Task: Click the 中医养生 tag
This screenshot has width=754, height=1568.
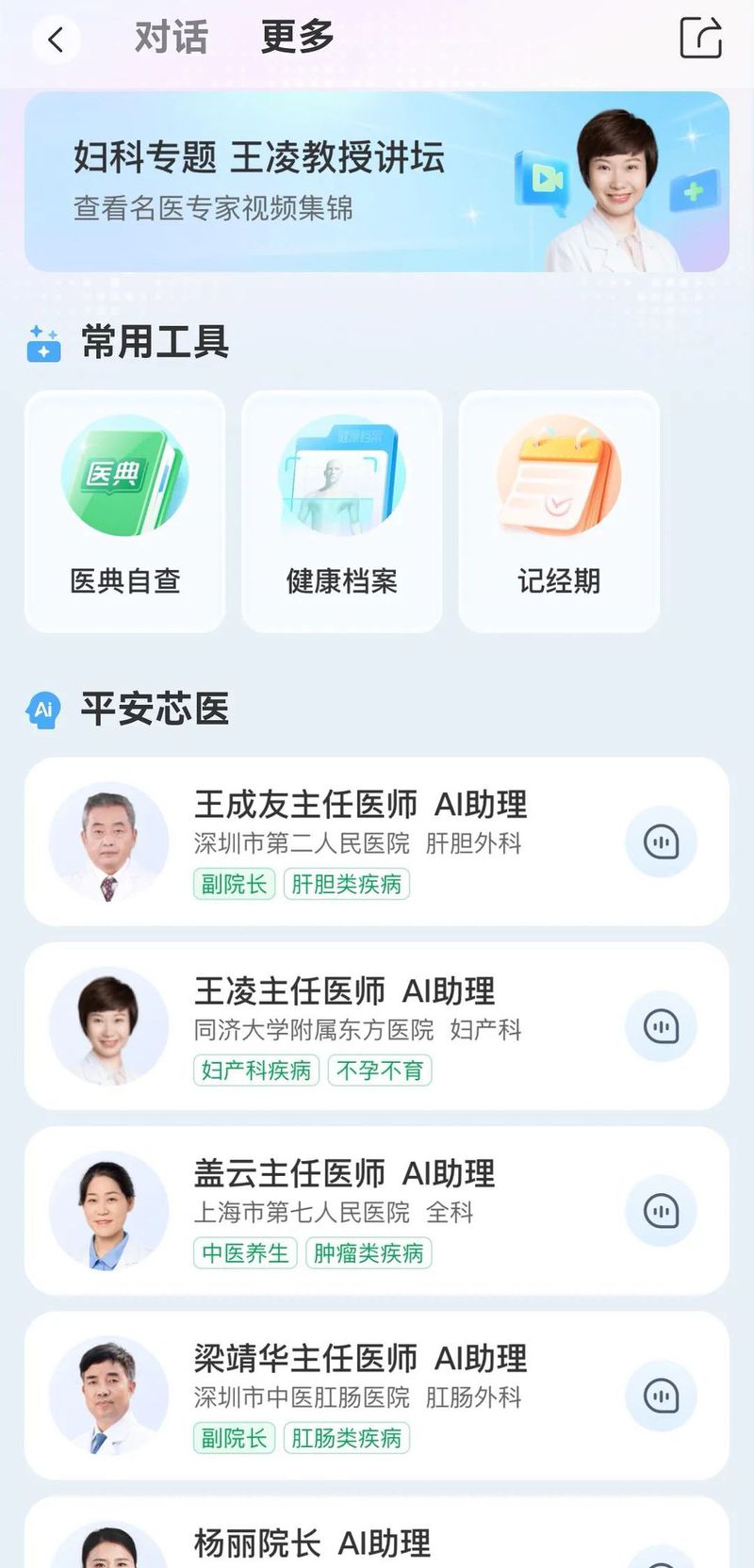Action: 244,1254
